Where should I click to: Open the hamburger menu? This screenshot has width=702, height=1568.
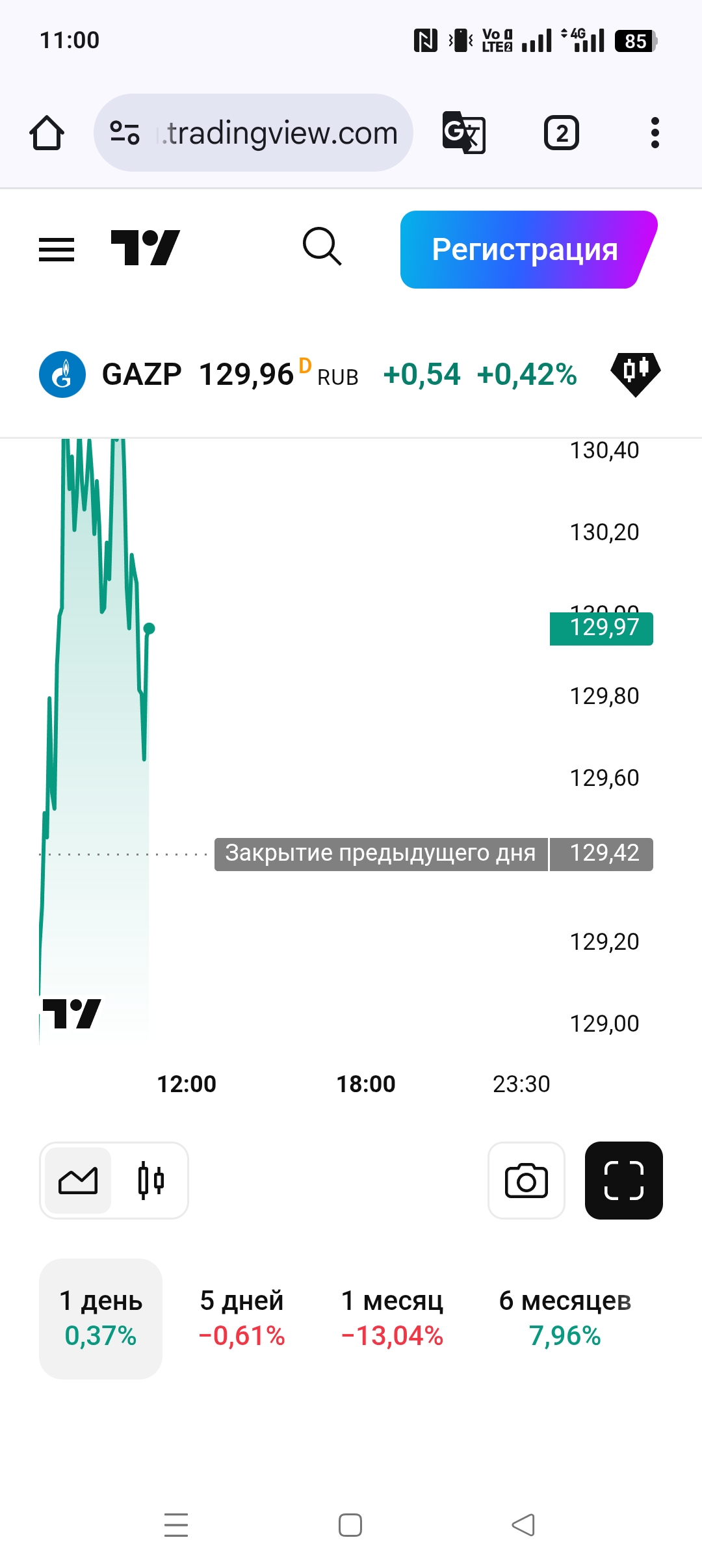57,250
